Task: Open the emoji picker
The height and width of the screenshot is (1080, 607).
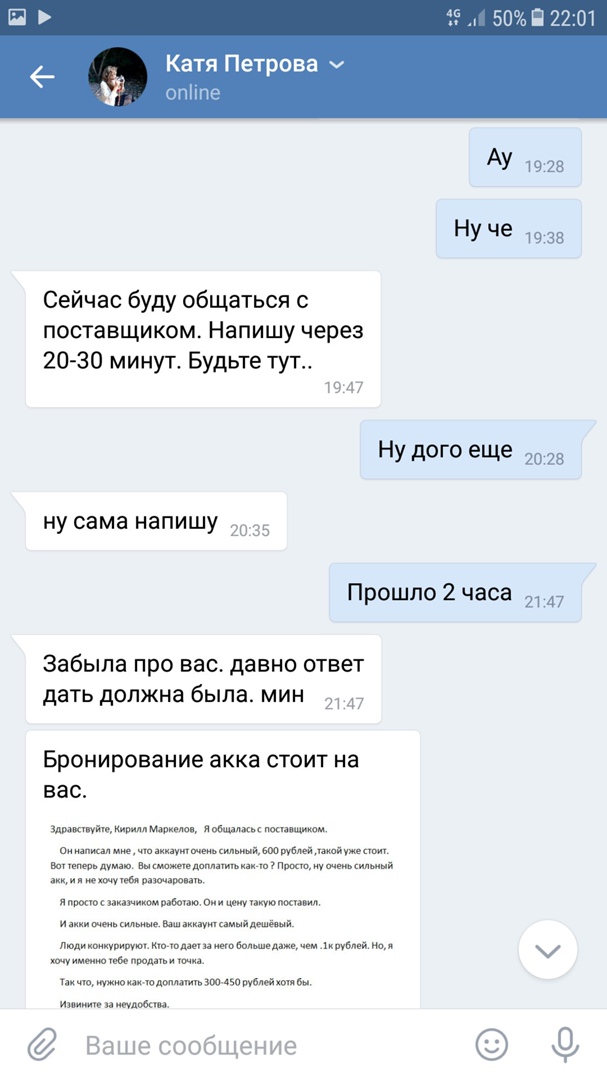Action: [x=491, y=1045]
